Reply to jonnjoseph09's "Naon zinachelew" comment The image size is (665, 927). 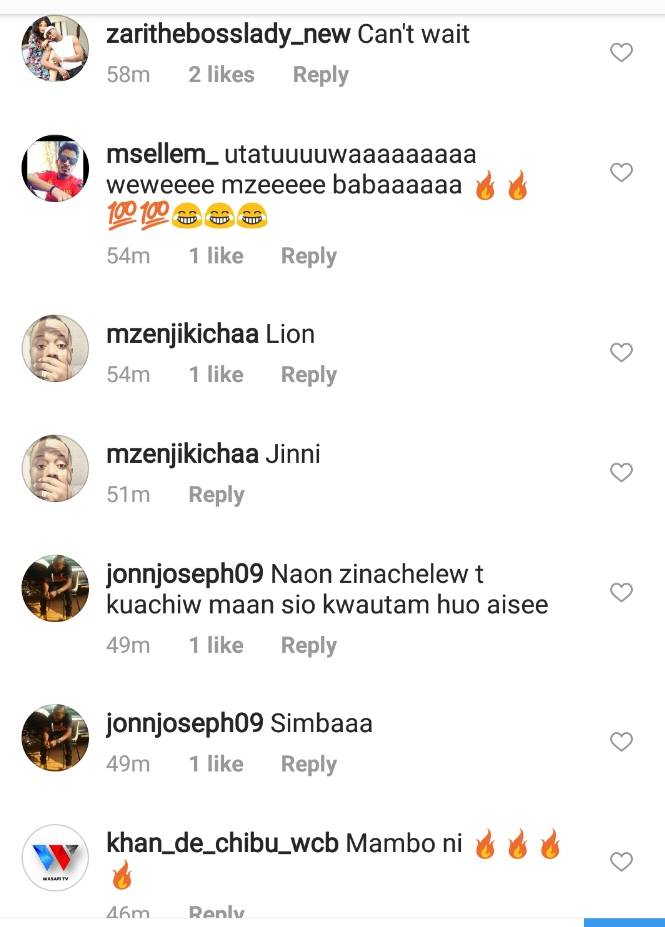[308, 646]
